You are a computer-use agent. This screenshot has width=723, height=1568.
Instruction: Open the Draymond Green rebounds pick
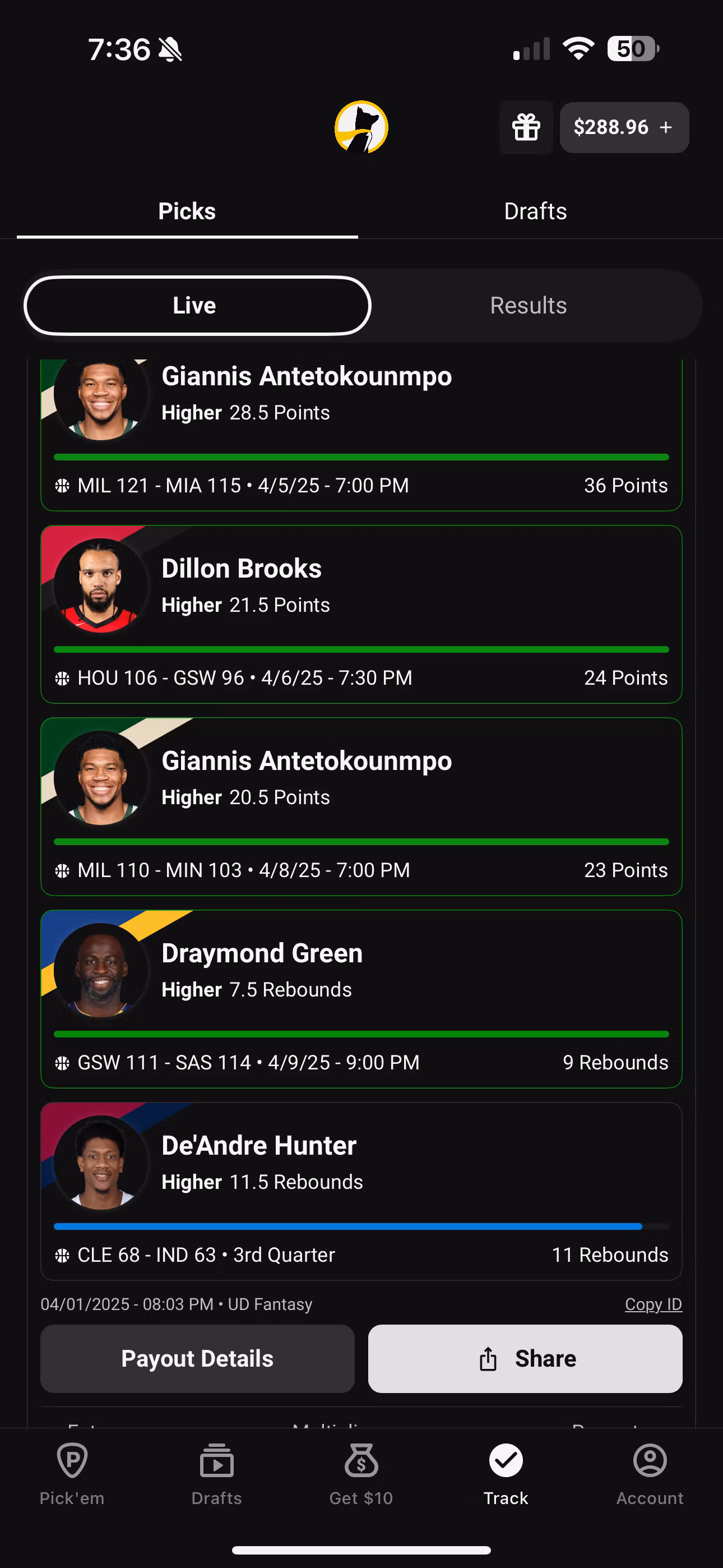pyautogui.click(x=361, y=998)
